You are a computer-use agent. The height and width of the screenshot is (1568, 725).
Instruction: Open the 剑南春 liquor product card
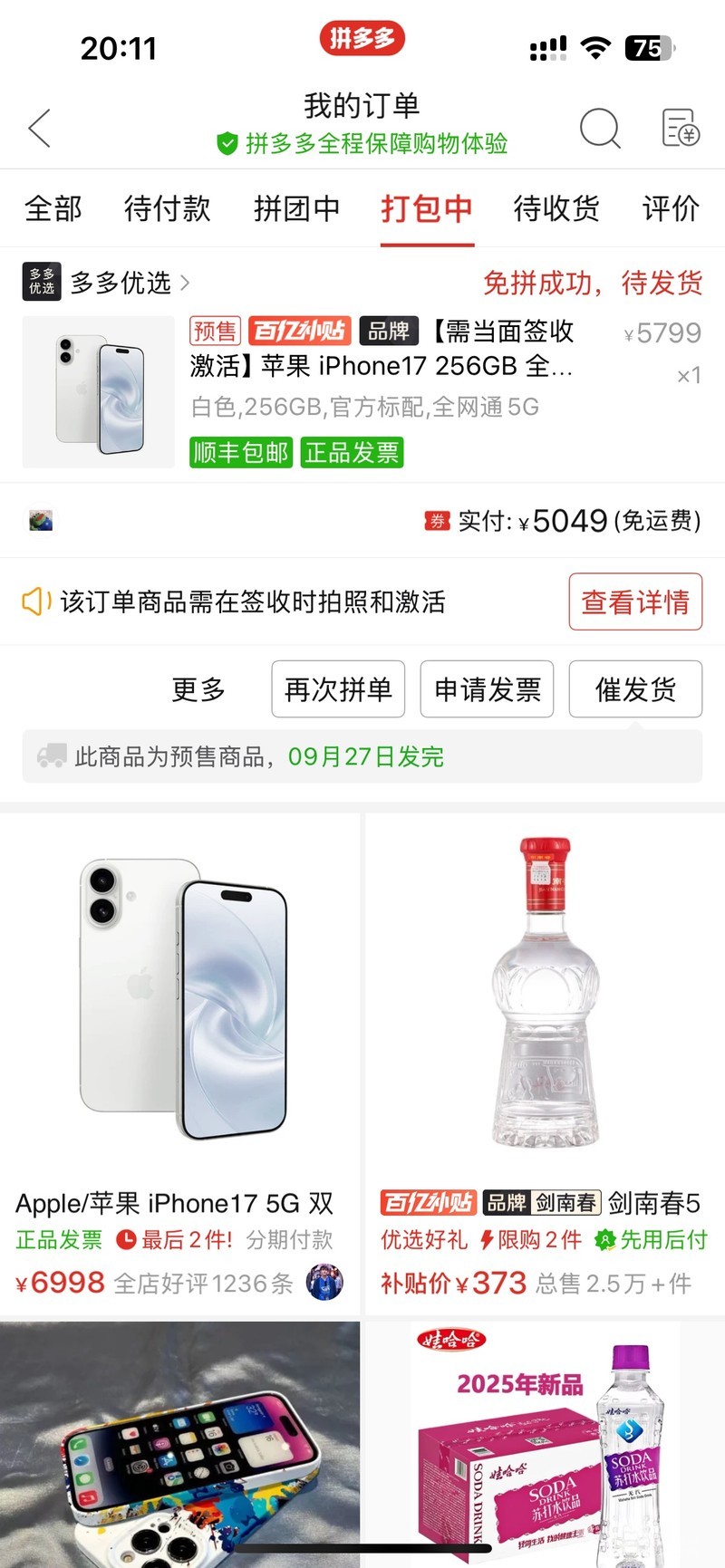(x=545, y=1060)
